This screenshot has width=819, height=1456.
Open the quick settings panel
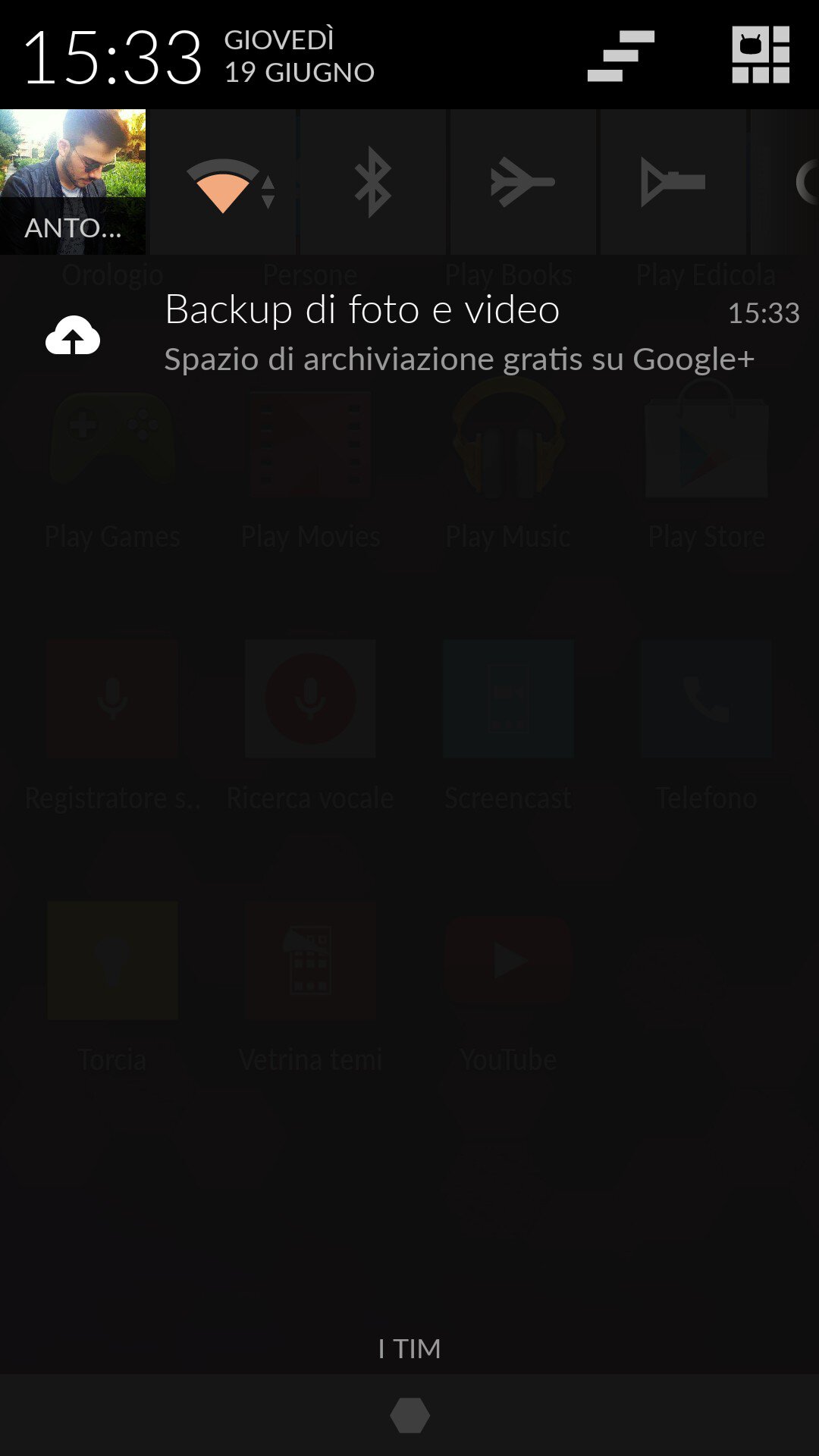click(761, 55)
